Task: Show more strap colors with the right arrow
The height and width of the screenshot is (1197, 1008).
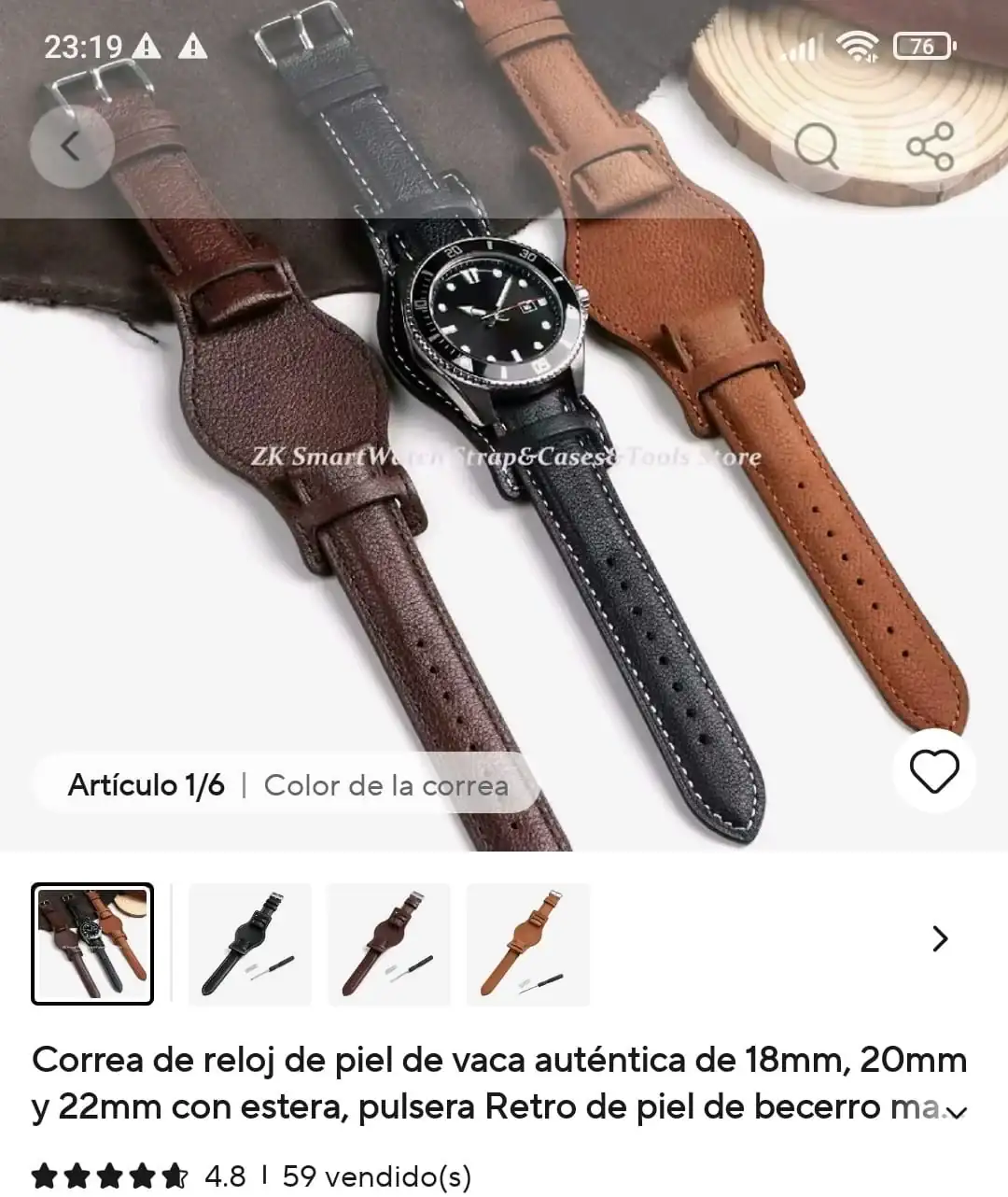Action: coord(940,938)
